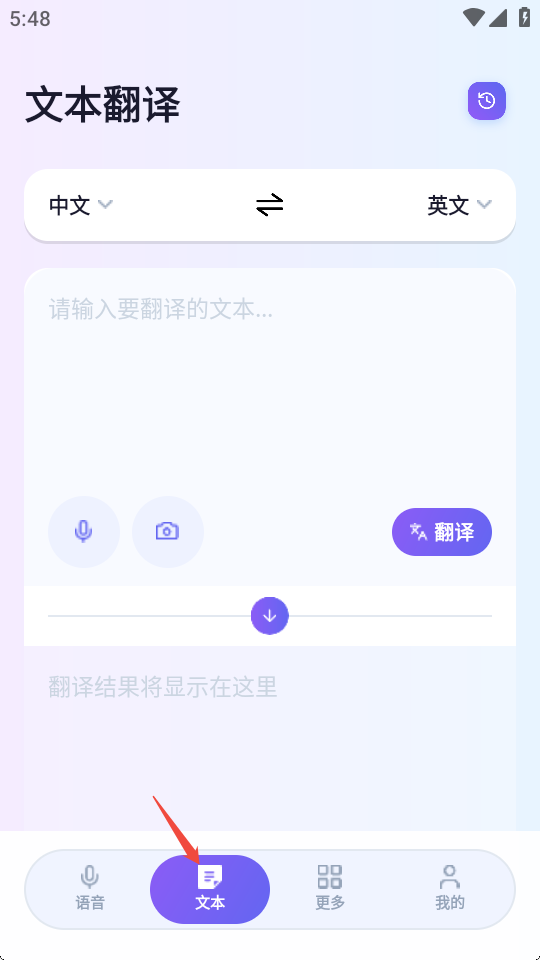Image resolution: width=540 pixels, height=960 pixels.
Task: Open the translation history icon
Action: (487, 100)
